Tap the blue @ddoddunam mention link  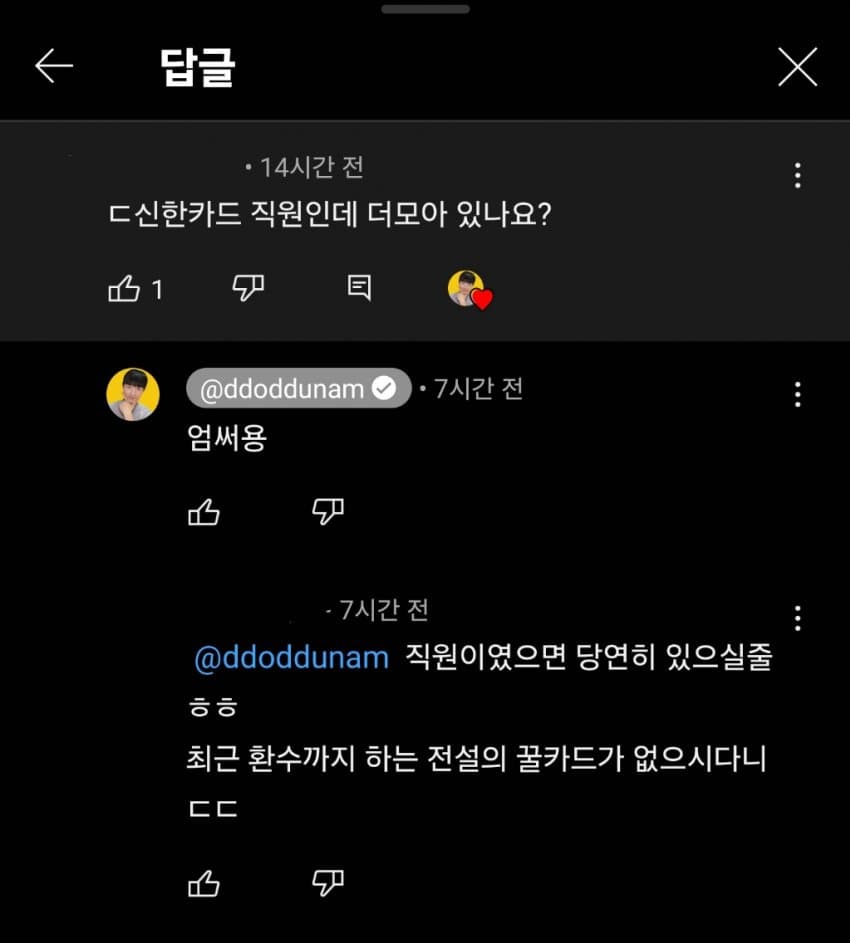pos(290,658)
